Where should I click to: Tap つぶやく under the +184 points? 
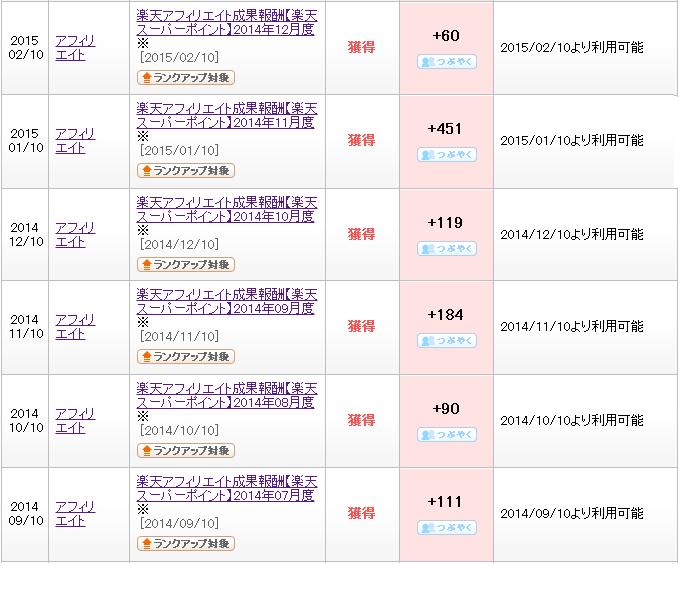tap(446, 341)
